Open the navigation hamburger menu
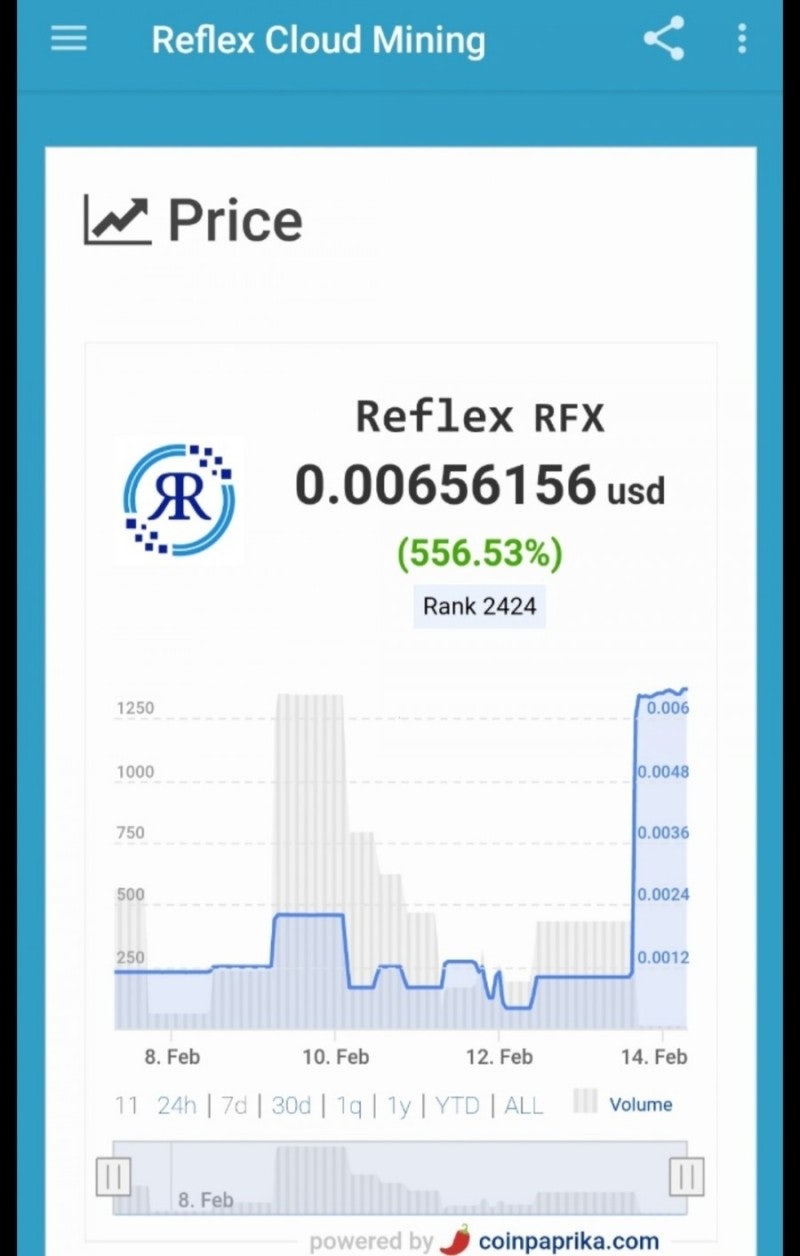The height and width of the screenshot is (1256, 800). 67,38
